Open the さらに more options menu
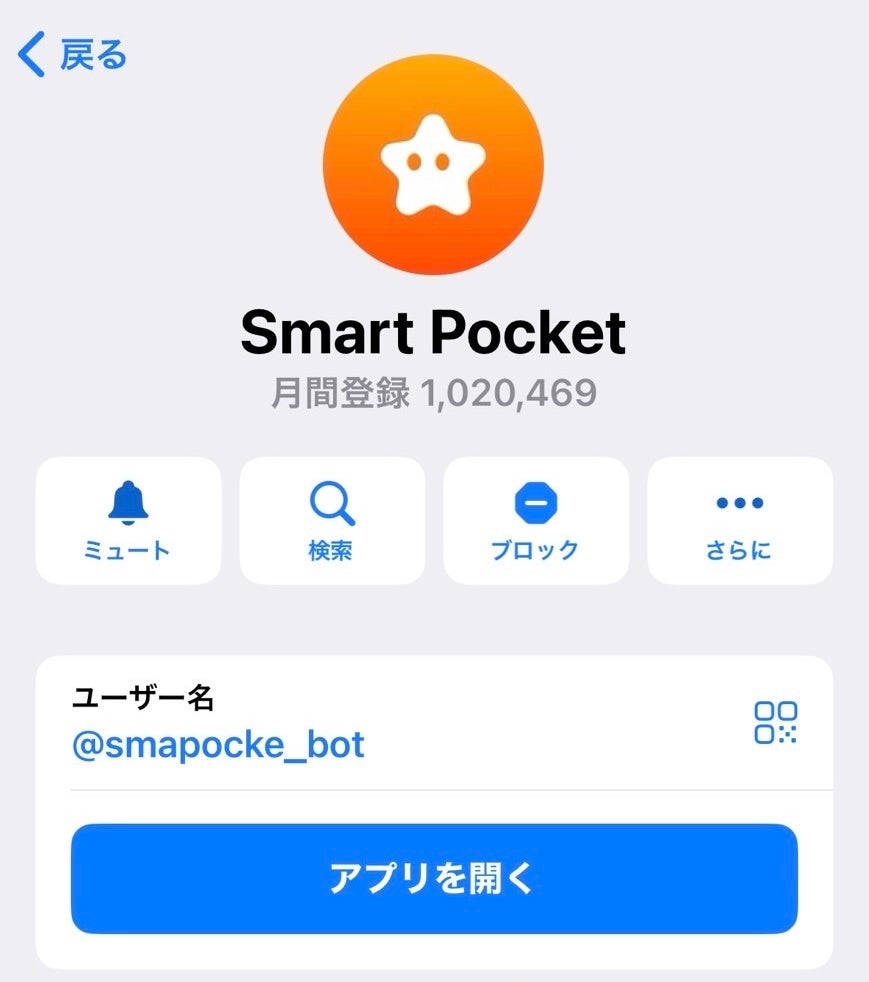 point(740,520)
